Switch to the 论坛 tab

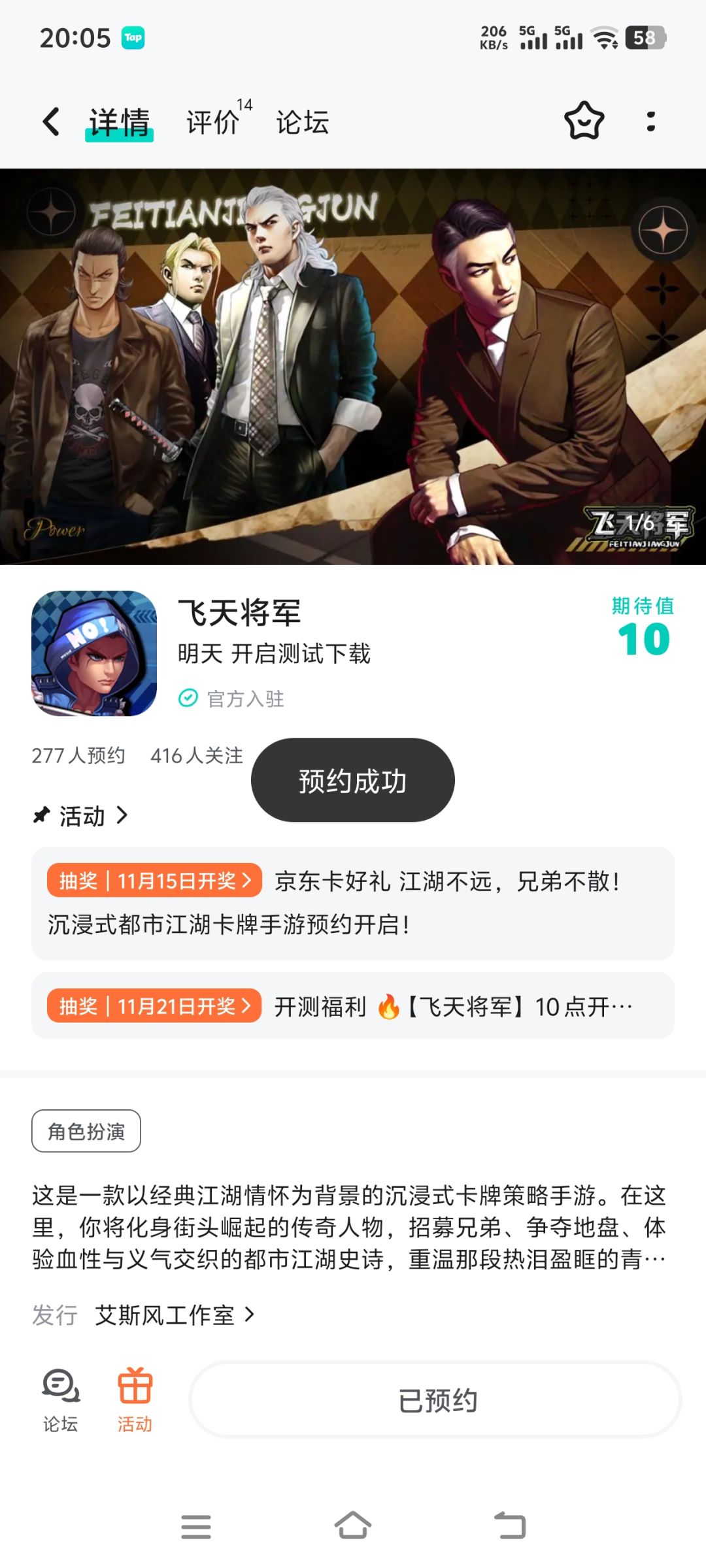point(302,122)
